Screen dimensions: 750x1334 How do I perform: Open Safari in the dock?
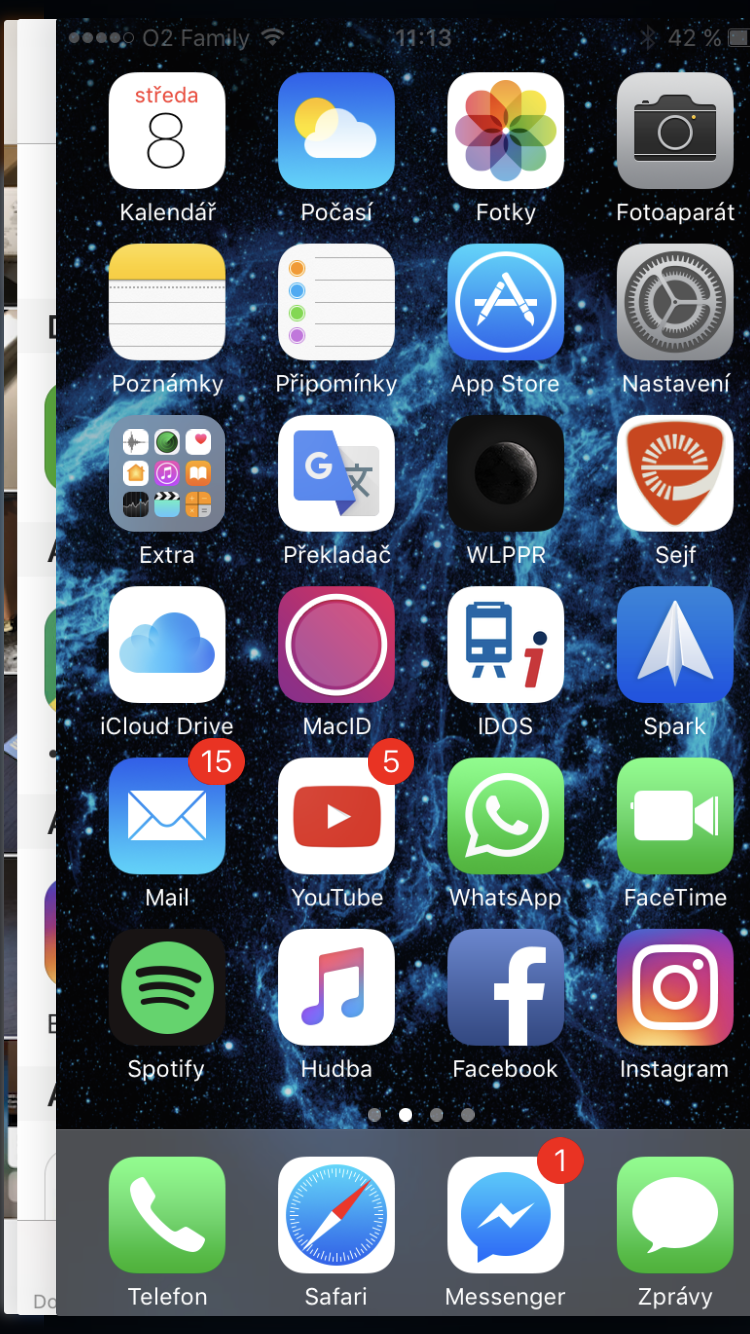(x=336, y=1215)
